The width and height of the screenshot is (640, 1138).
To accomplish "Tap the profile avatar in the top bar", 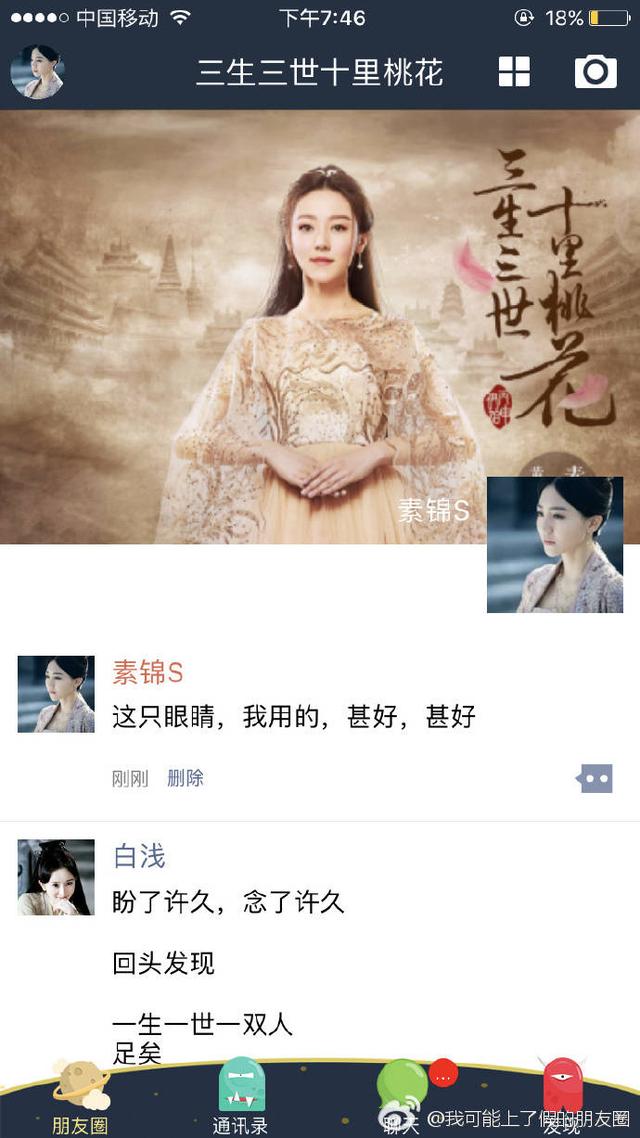I will (x=37, y=72).
